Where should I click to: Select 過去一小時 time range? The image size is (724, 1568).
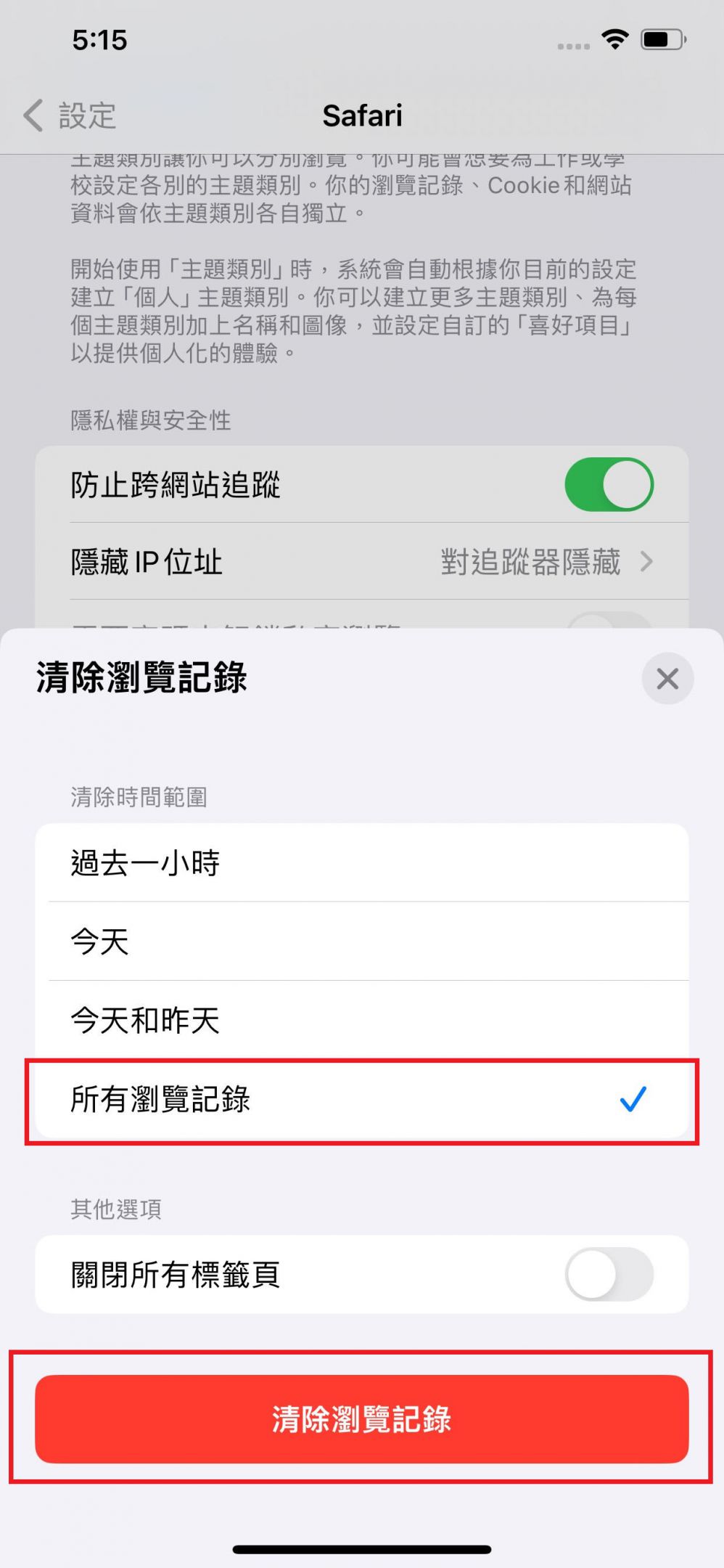pyautogui.click(x=361, y=863)
